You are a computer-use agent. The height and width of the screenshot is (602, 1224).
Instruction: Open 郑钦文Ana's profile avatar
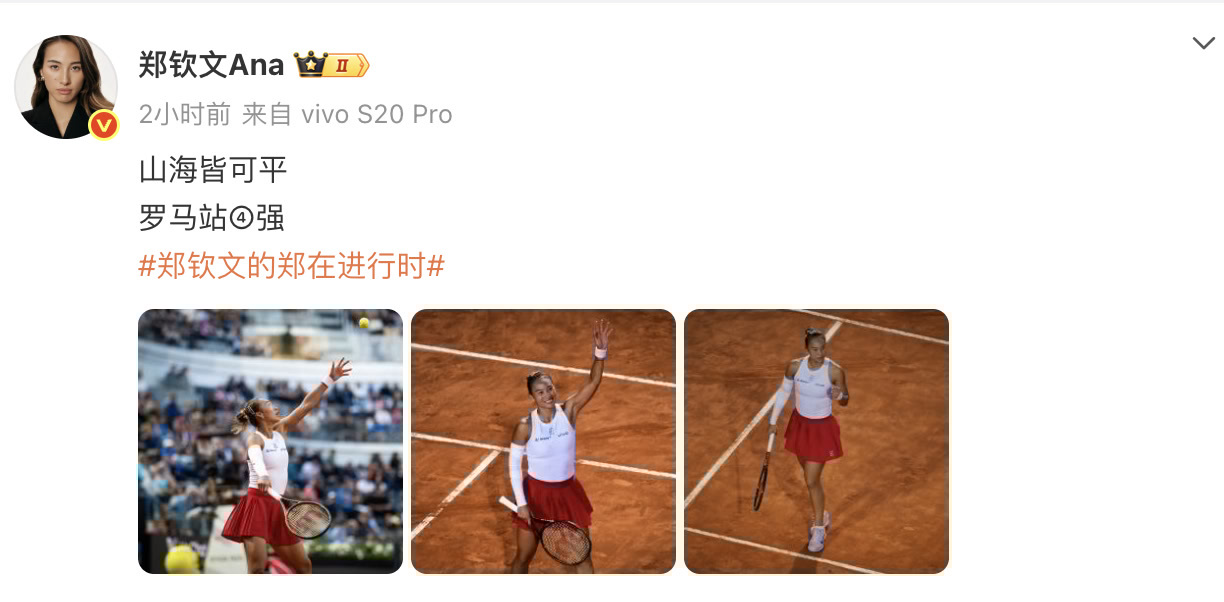(66, 87)
